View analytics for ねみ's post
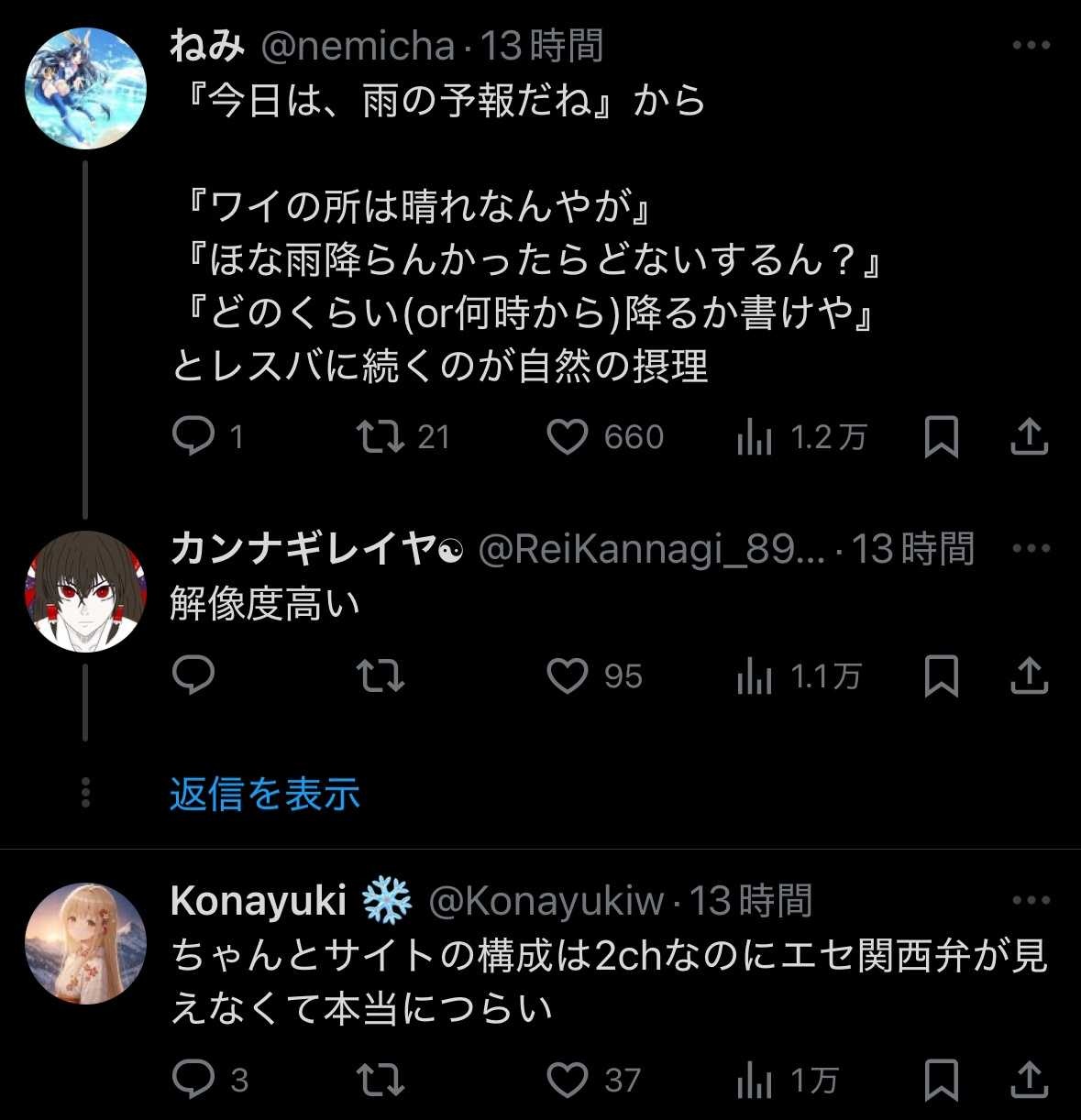1081x1120 pixels. [754, 437]
